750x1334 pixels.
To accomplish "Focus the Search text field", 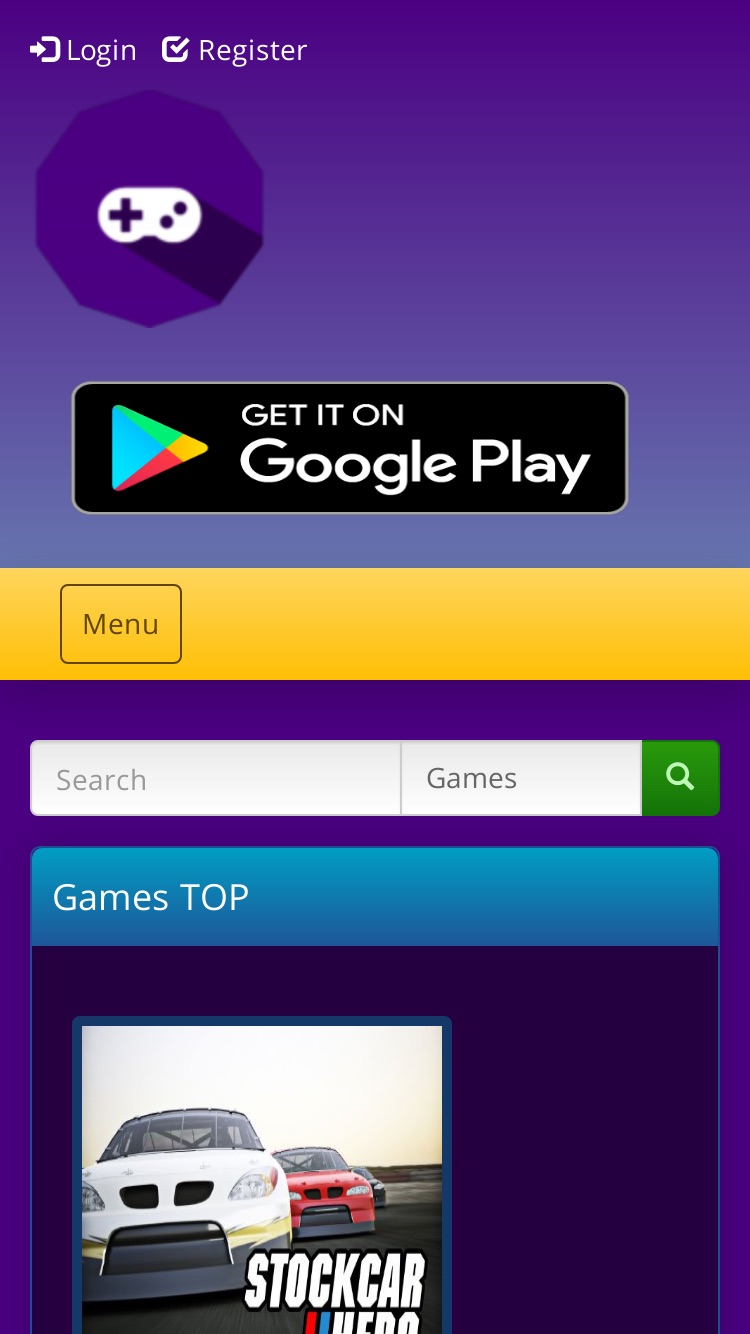I will (x=216, y=778).
